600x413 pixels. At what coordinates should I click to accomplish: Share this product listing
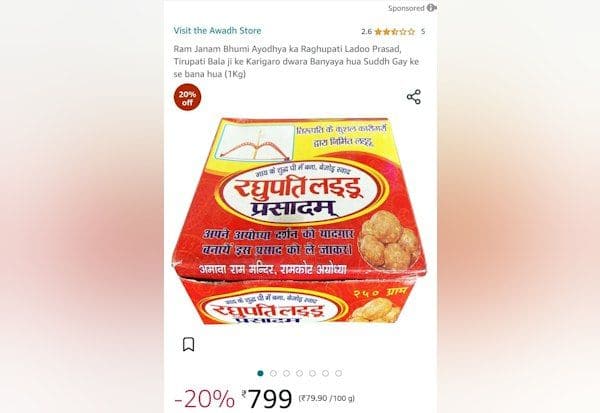coord(413,97)
